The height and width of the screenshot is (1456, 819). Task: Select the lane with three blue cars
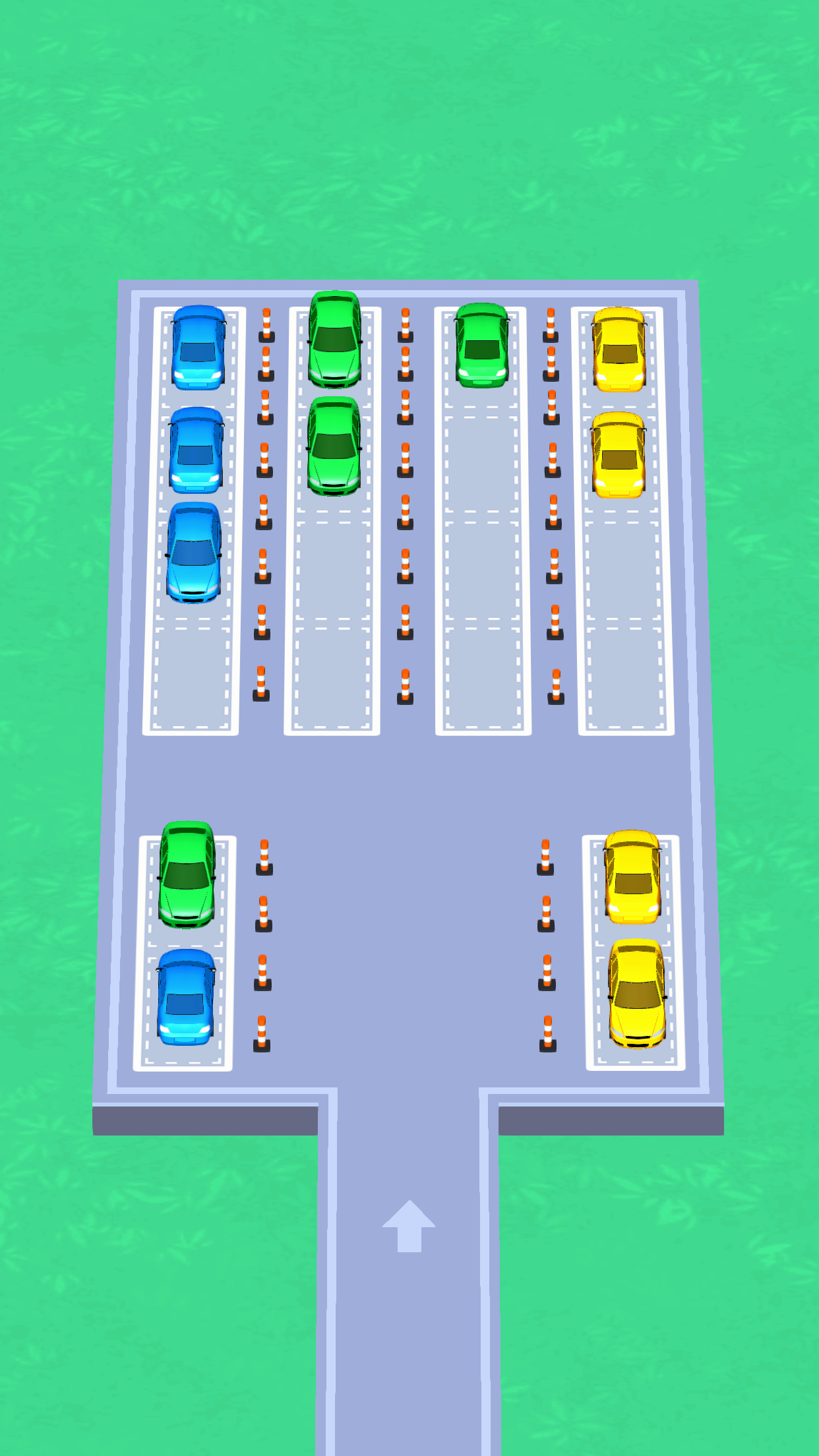(x=191, y=521)
